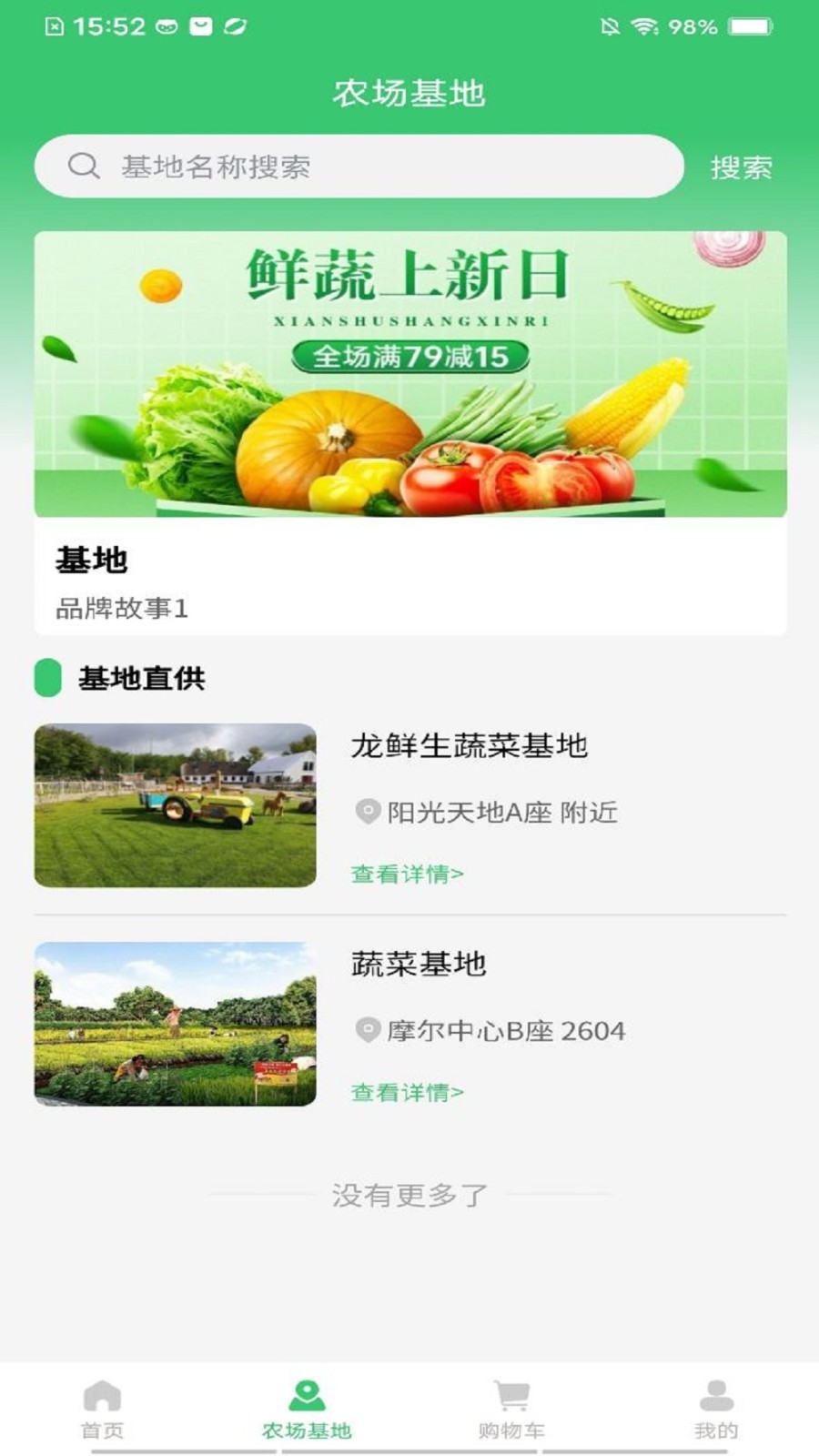Tap the 我的 profile icon

coord(715,1395)
